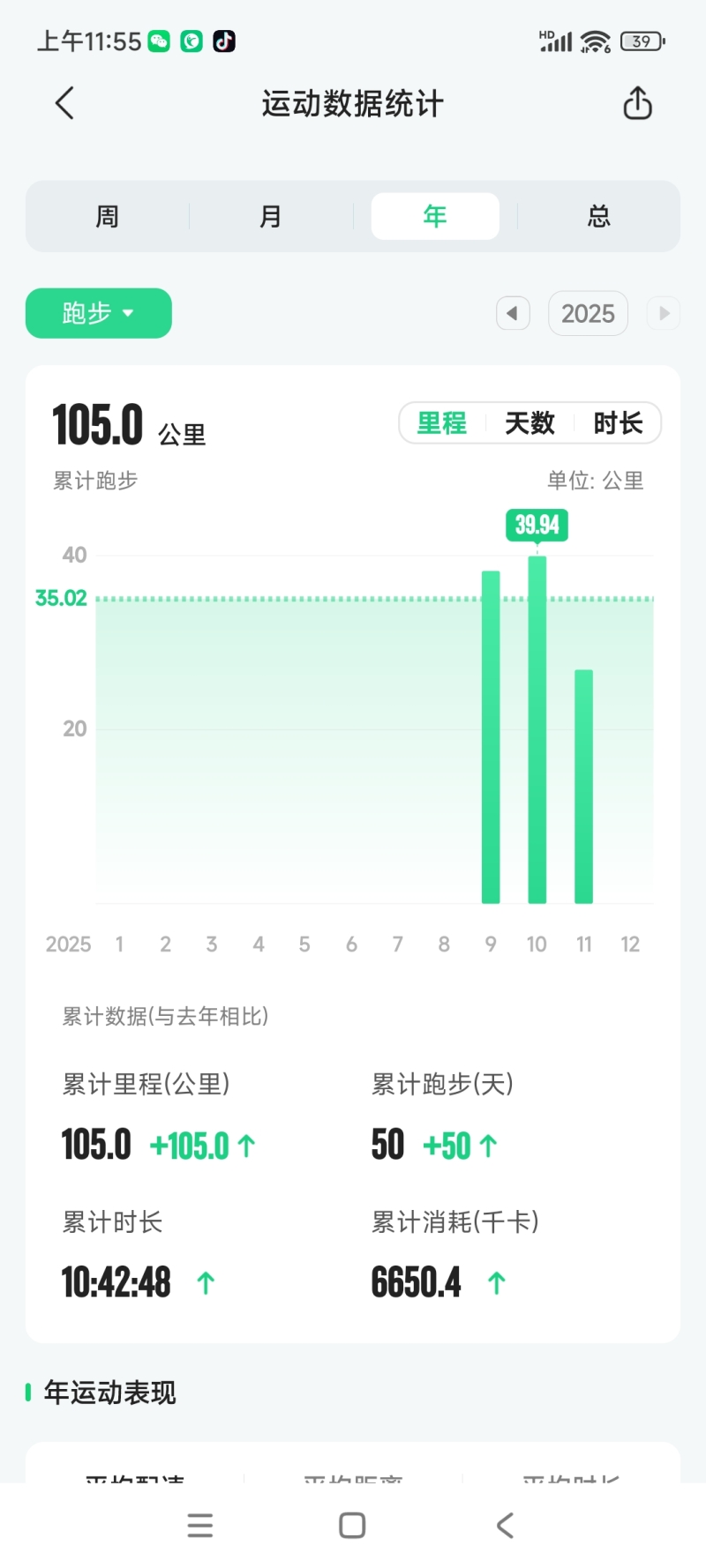Show 时长 chart data
Viewport: 706px width, 1568px height.
click(618, 423)
